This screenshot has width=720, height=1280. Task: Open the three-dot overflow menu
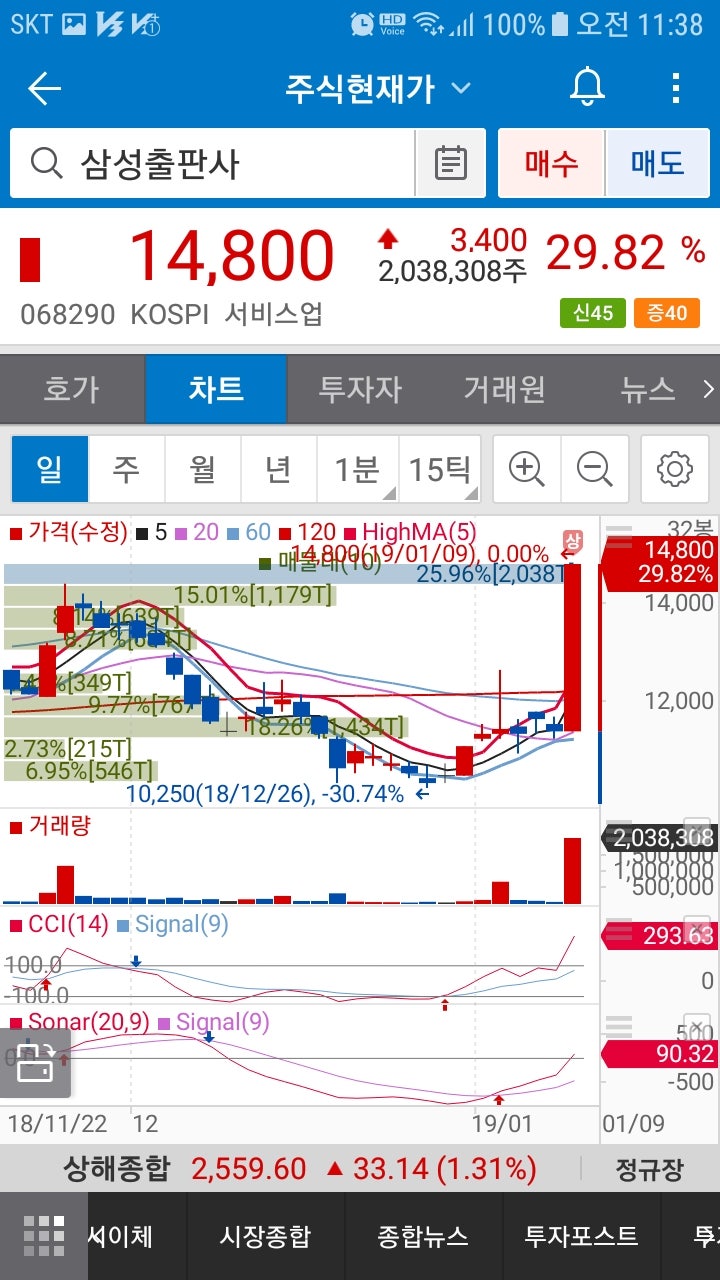click(677, 88)
